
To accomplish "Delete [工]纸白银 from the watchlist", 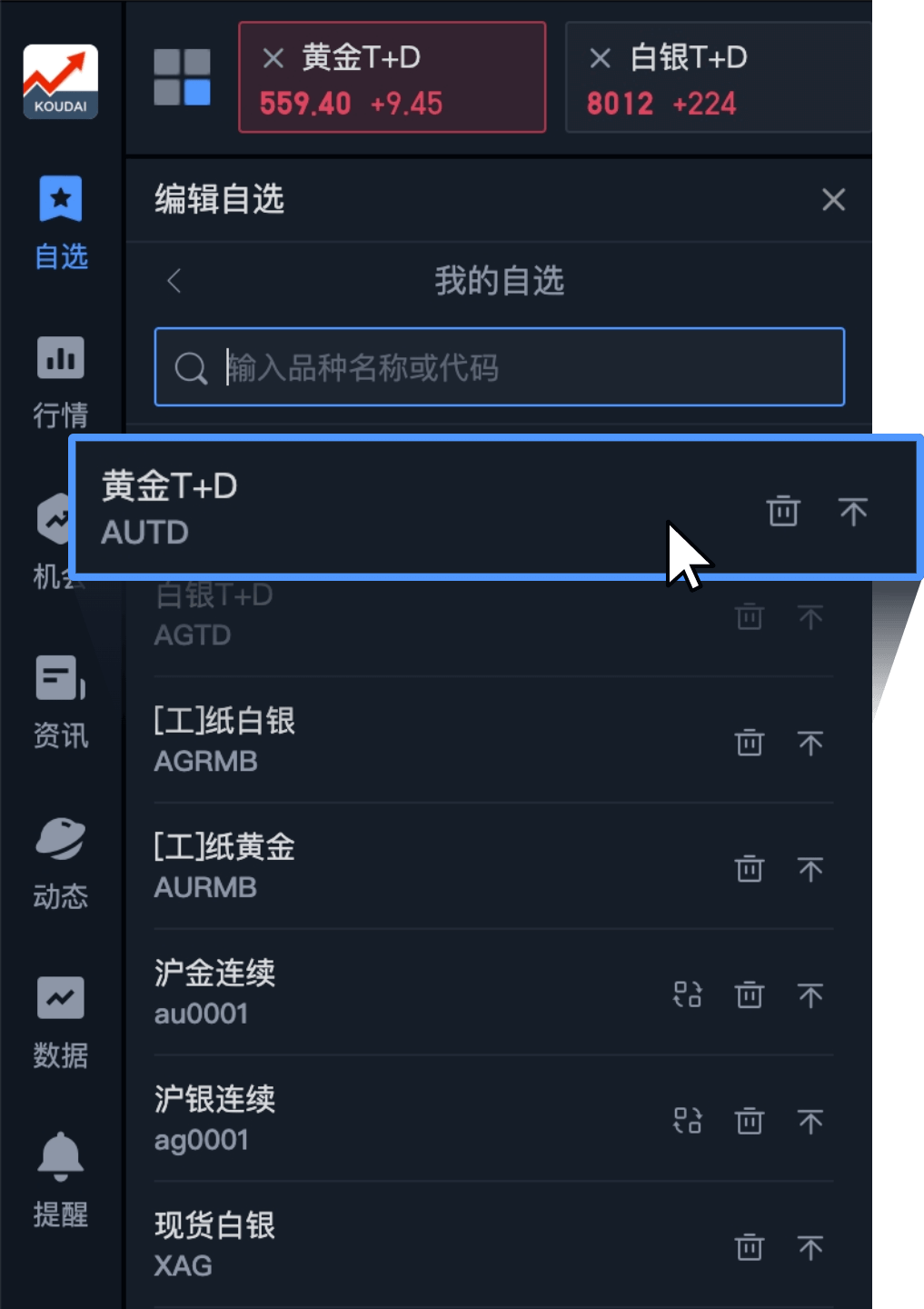I will click(749, 743).
